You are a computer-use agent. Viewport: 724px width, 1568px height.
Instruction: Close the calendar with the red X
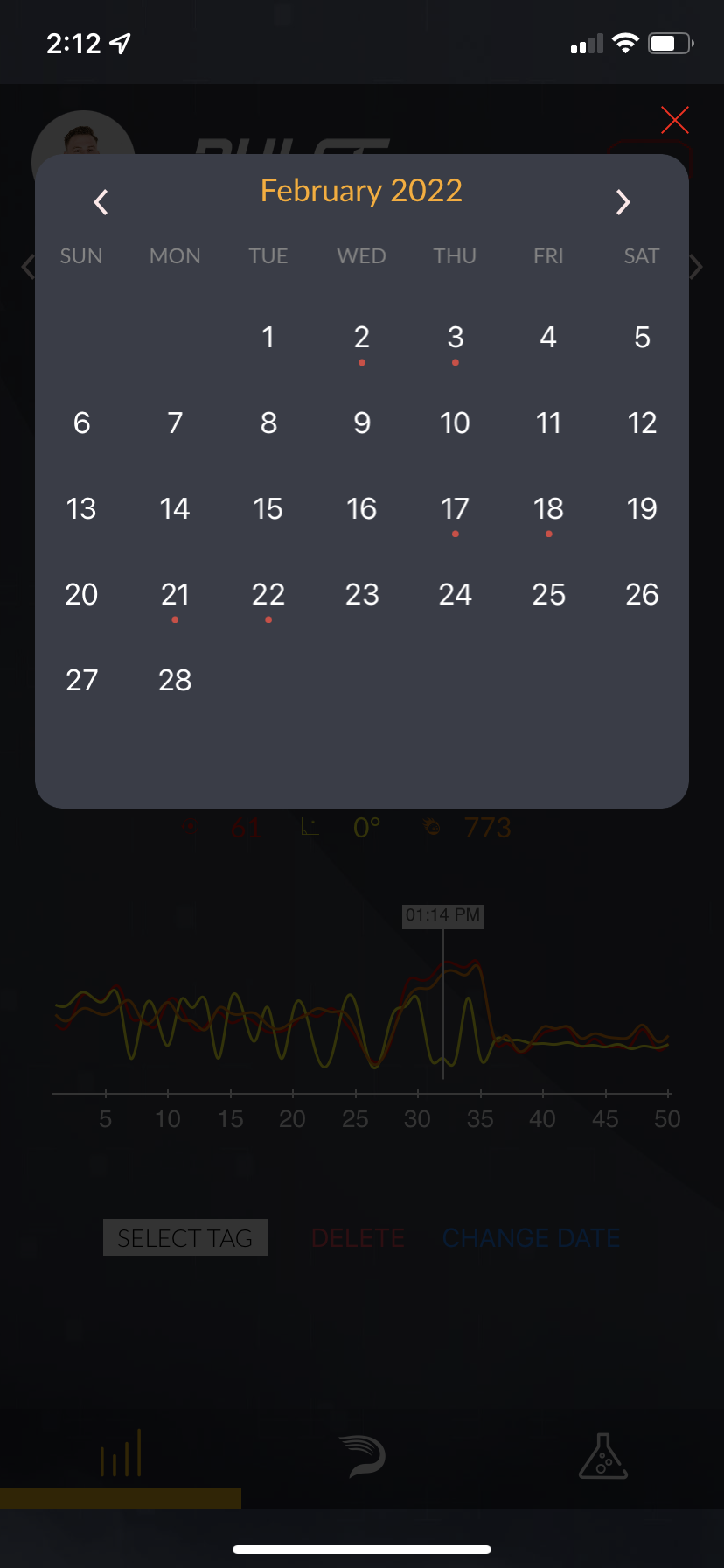pyautogui.click(x=674, y=120)
